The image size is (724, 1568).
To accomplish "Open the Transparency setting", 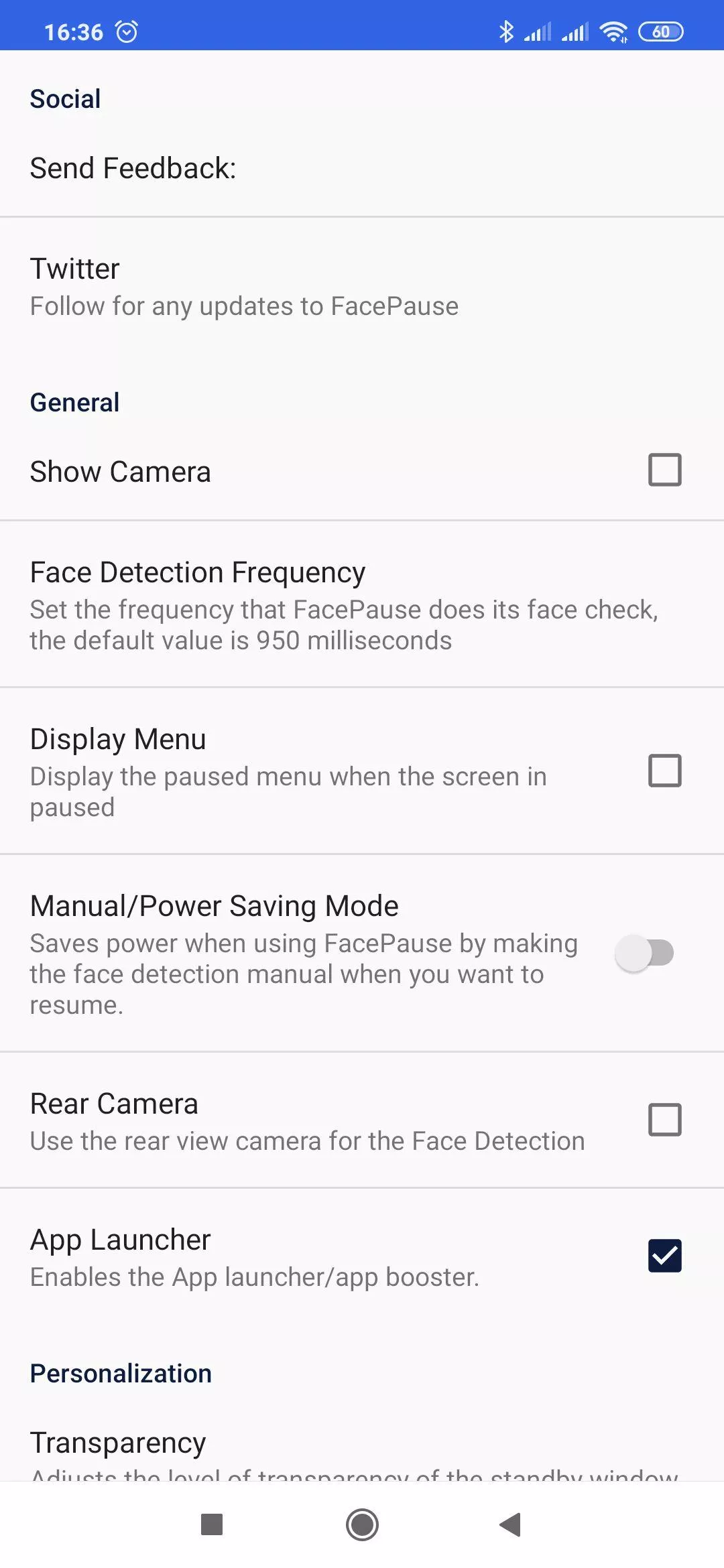I will pos(362,1453).
